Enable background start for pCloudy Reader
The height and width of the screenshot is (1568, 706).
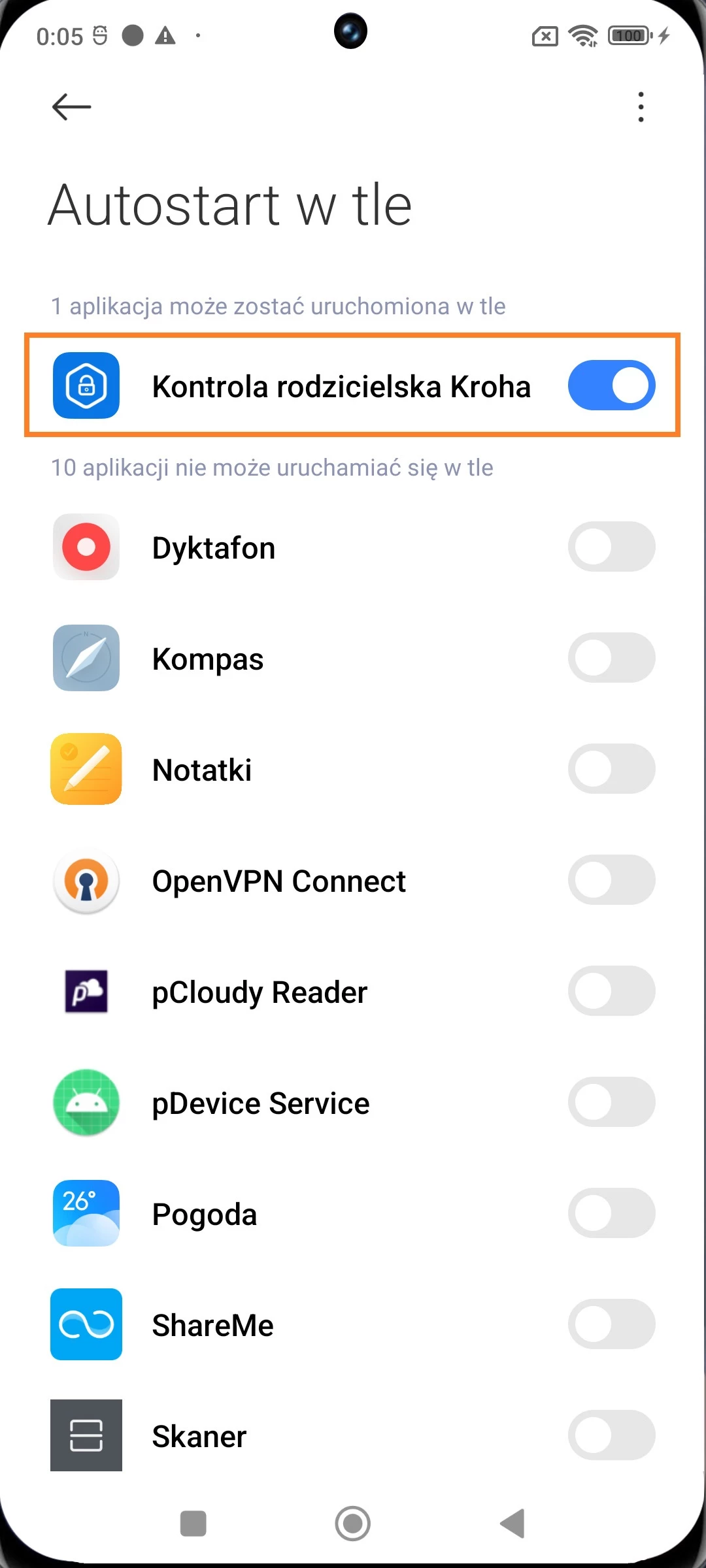pos(611,991)
